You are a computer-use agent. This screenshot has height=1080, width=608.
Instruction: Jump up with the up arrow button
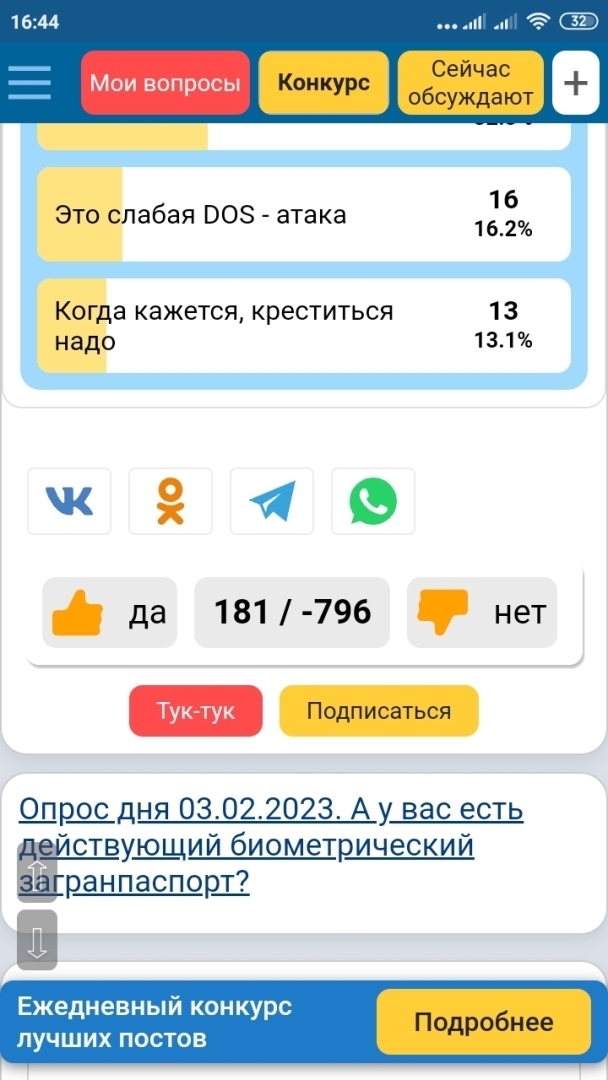tap(37, 873)
